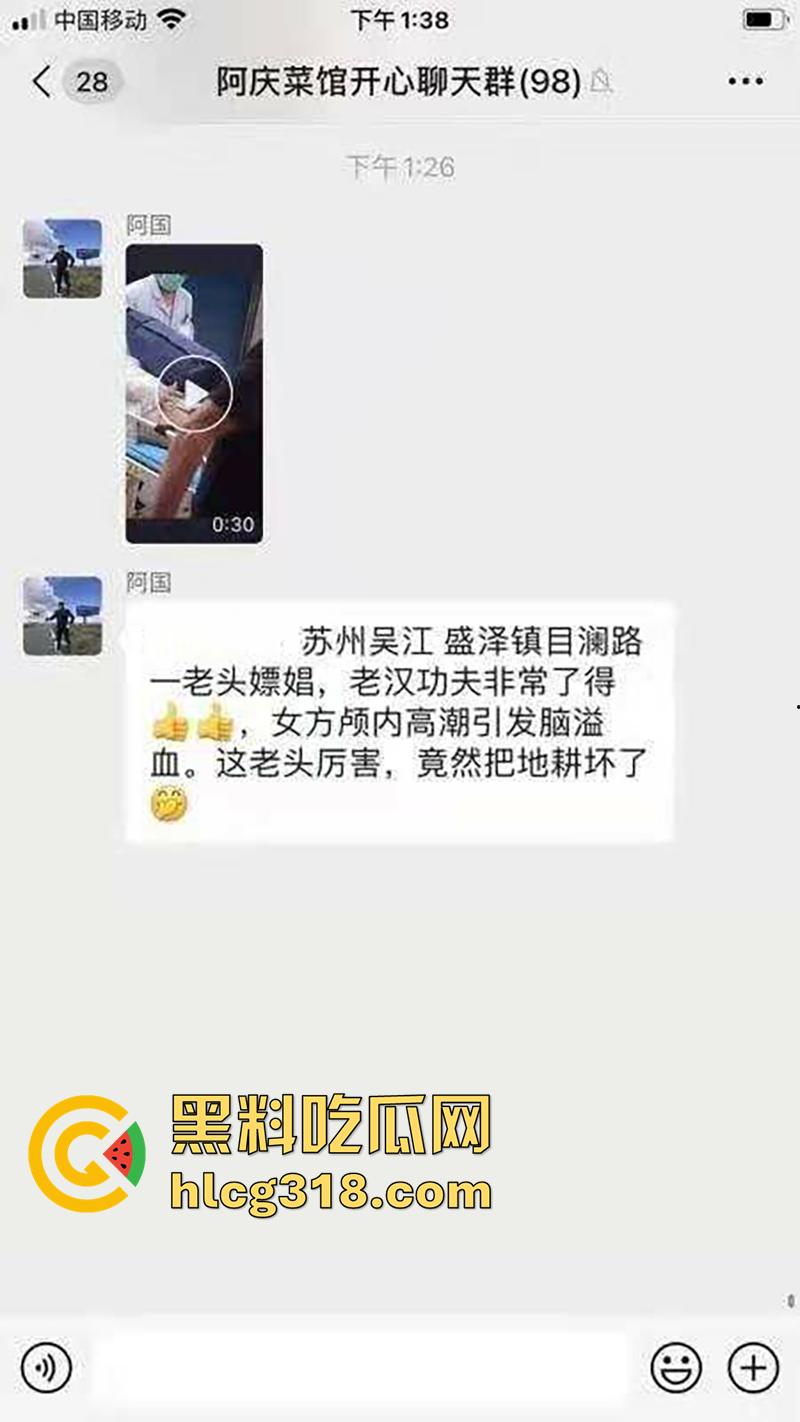Viewport: 800px width, 1422px height.
Task: Tap the unread count badge 28
Action: pyautogui.click(x=93, y=82)
